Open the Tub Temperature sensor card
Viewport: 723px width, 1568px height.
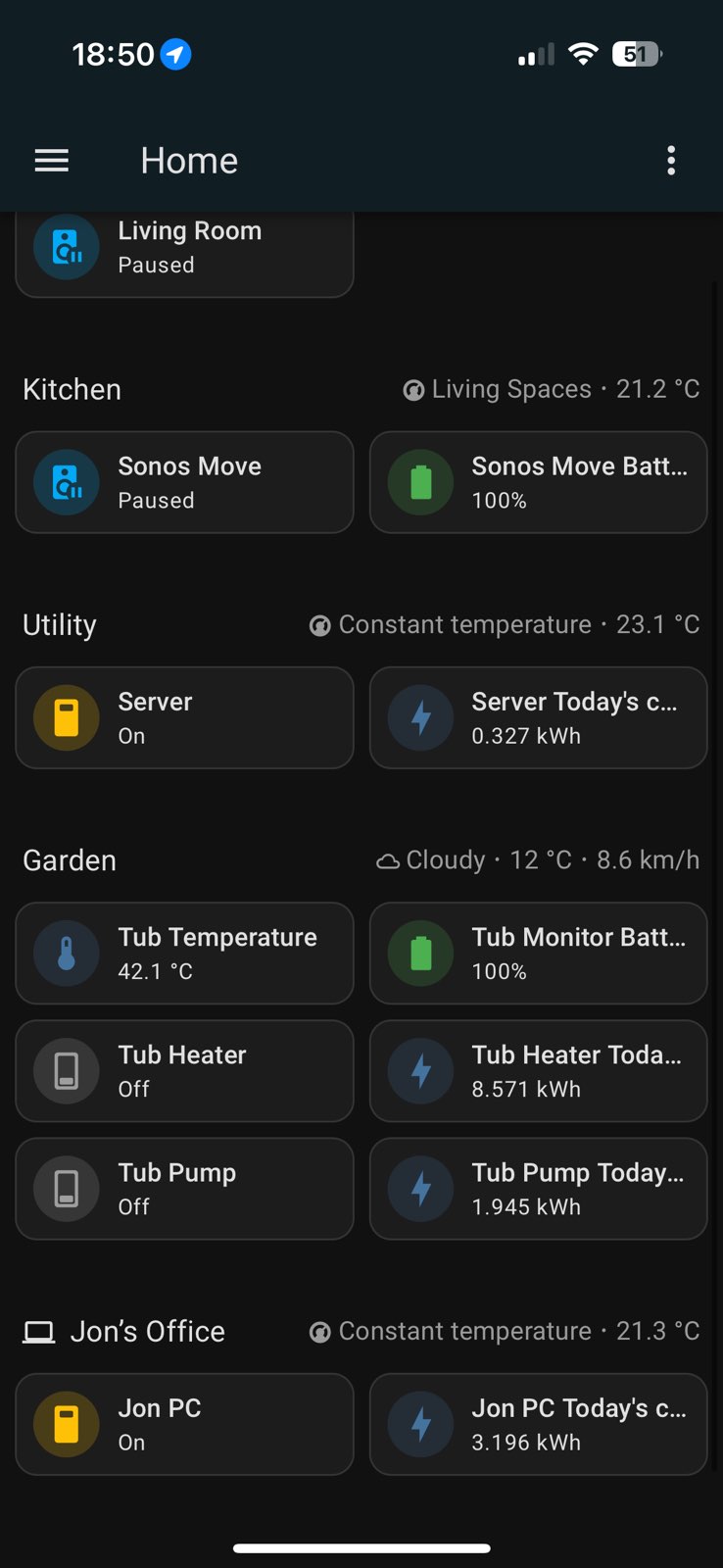184,953
